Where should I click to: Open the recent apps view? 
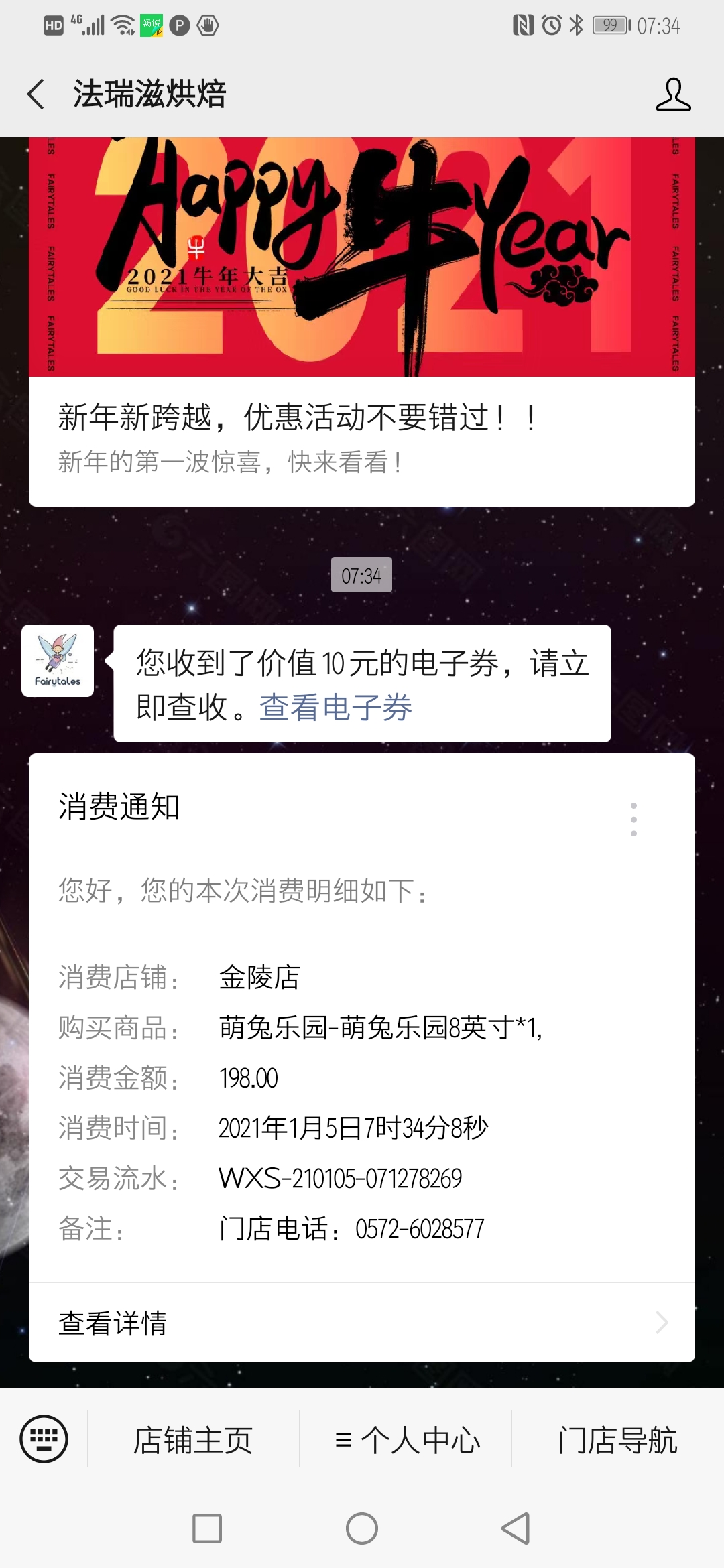pos(207,1528)
